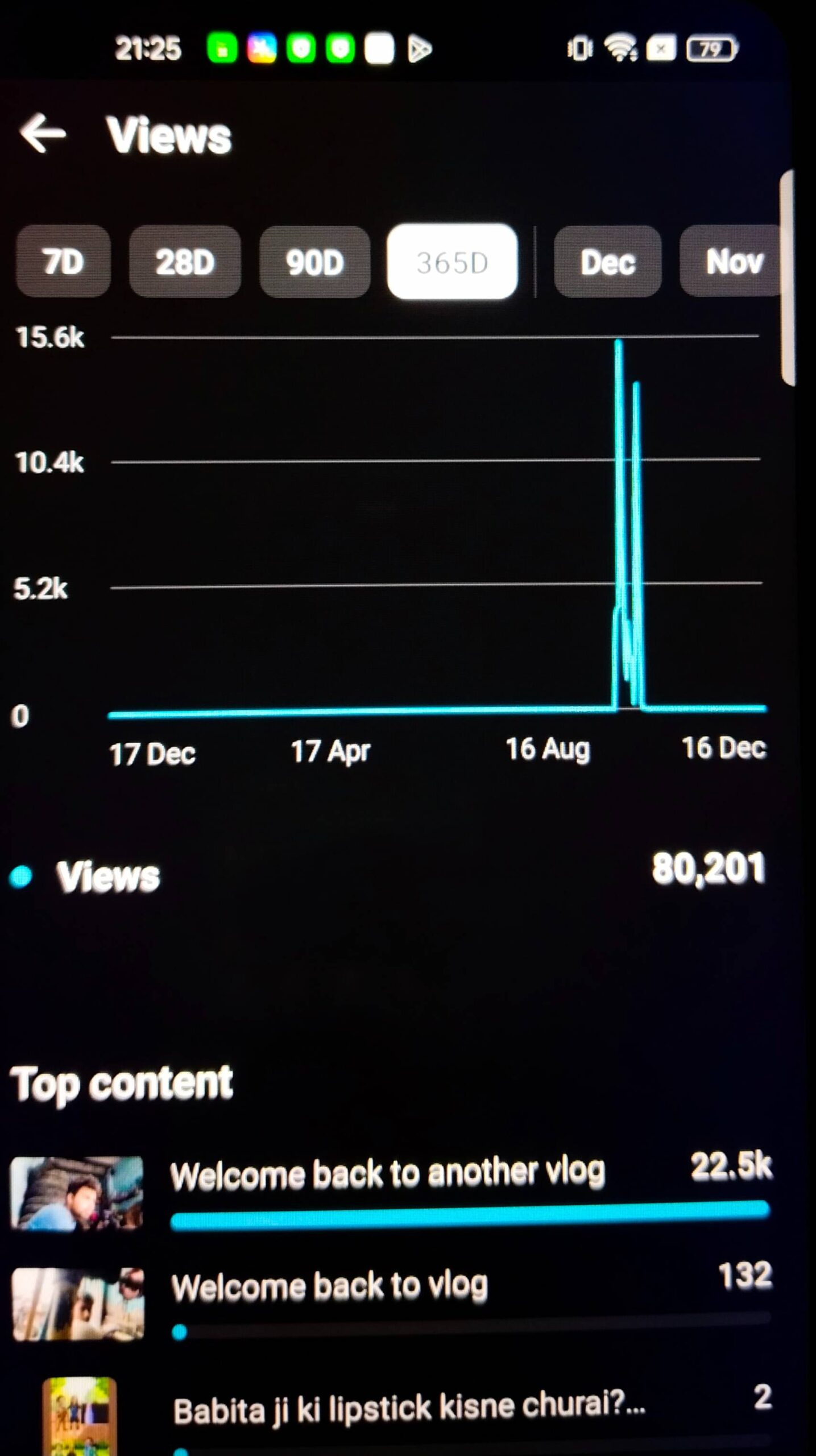Open the 'Welcome back to vlog' entry
The image size is (816, 1456).
330,1288
